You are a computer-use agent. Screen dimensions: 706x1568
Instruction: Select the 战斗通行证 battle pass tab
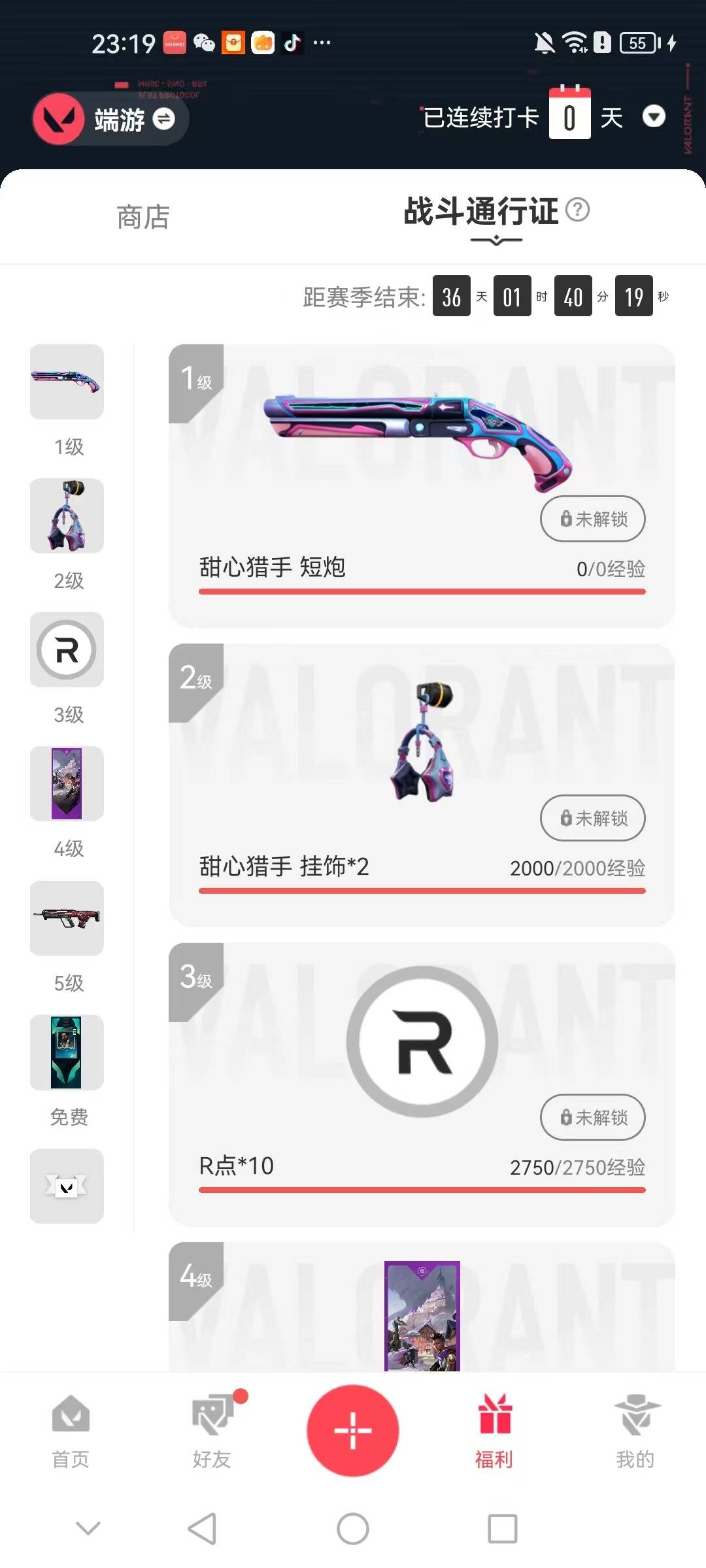[x=482, y=211]
